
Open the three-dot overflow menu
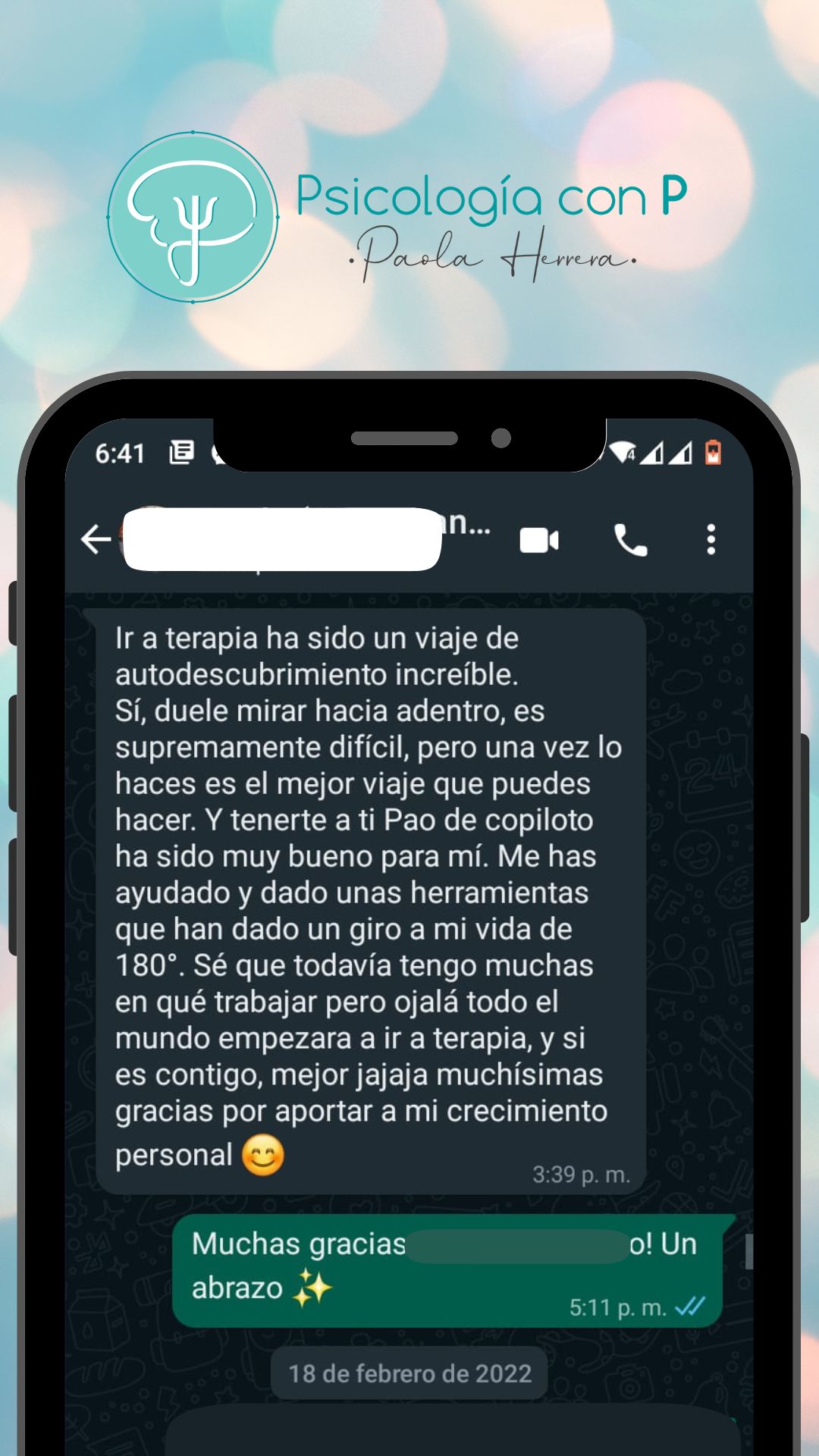click(x=711, y=540)
